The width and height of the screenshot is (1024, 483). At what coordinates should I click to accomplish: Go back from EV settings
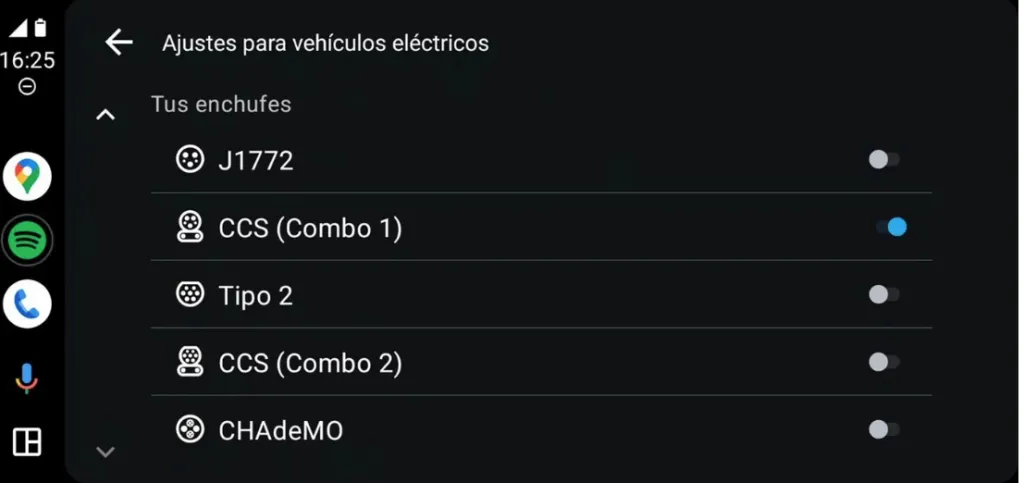[x=119, y=42]
